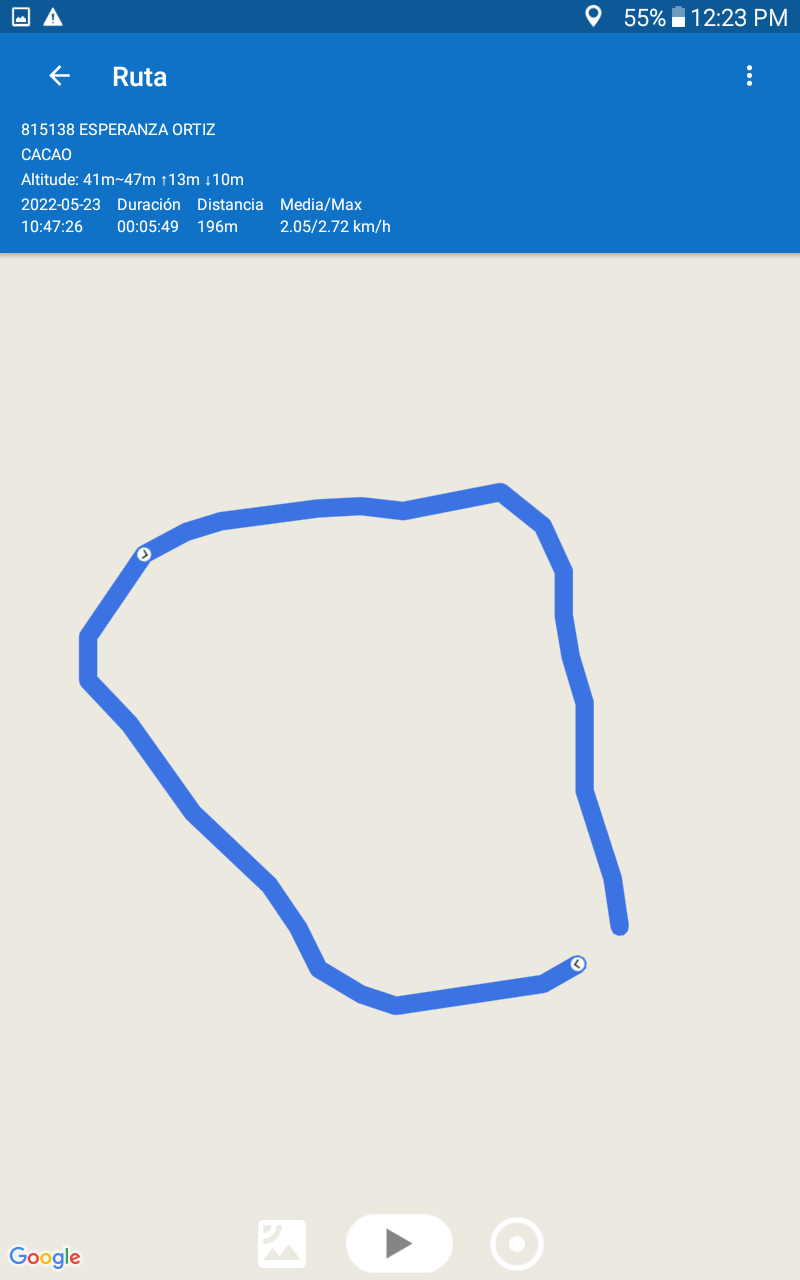Open the map image button
The width and height of the screenshot is (800, 1280).
[282, 1244]
